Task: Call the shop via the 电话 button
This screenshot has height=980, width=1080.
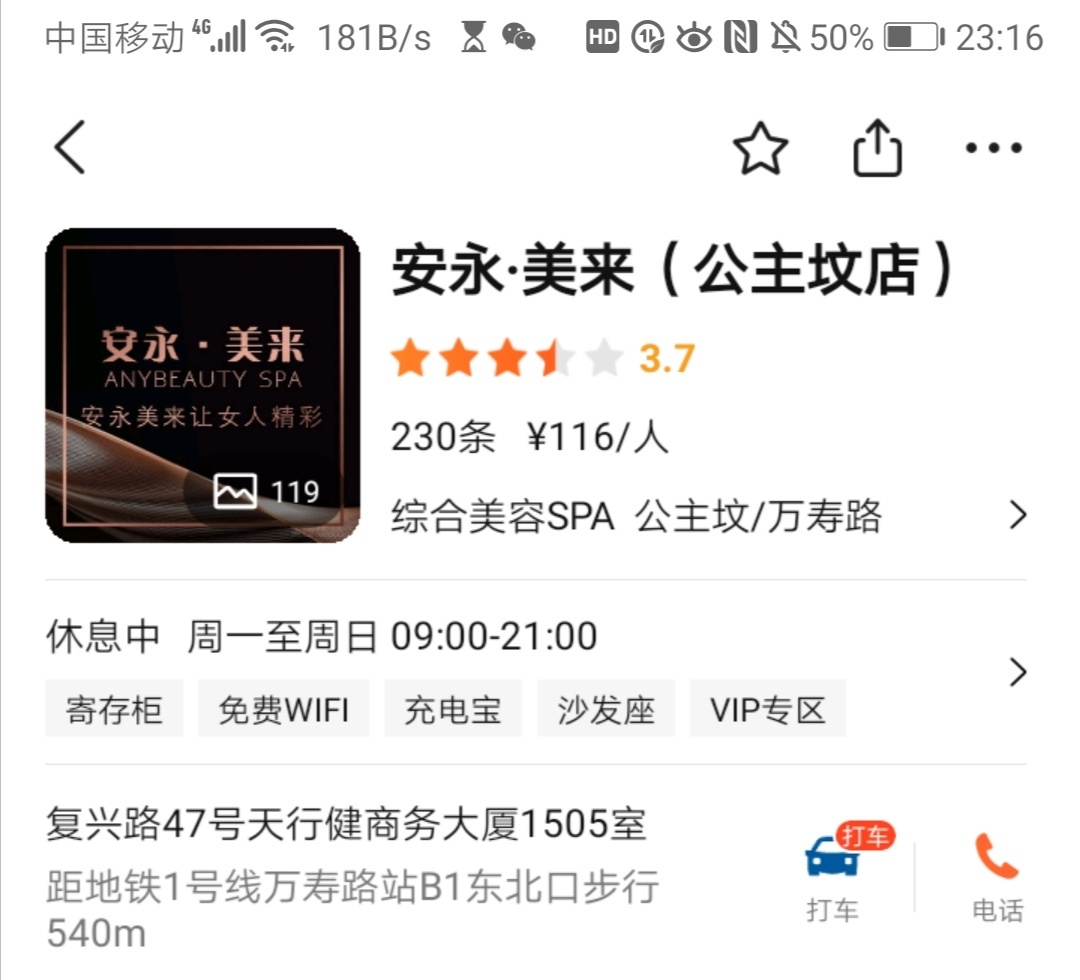Action: [996, 875]
